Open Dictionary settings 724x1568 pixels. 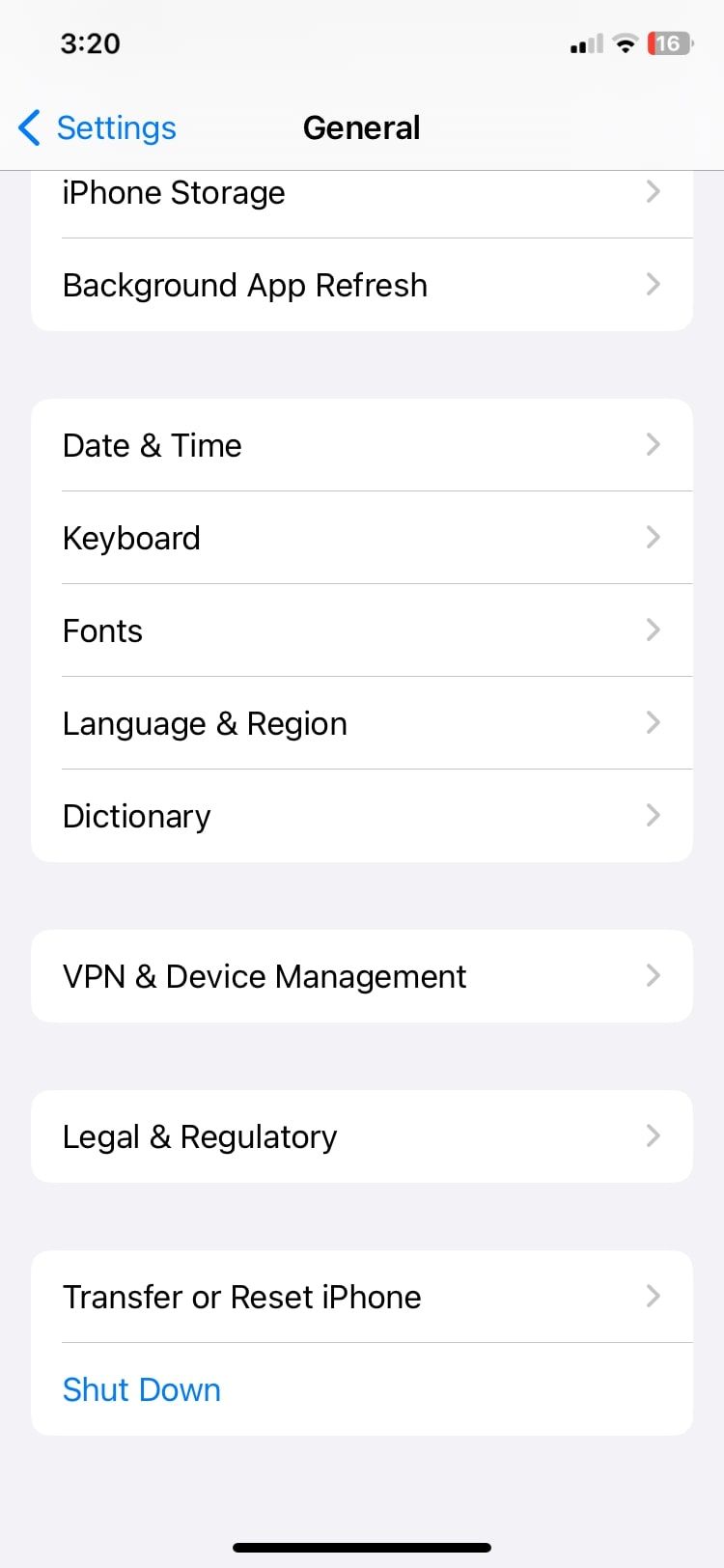[x=136, y=816]
